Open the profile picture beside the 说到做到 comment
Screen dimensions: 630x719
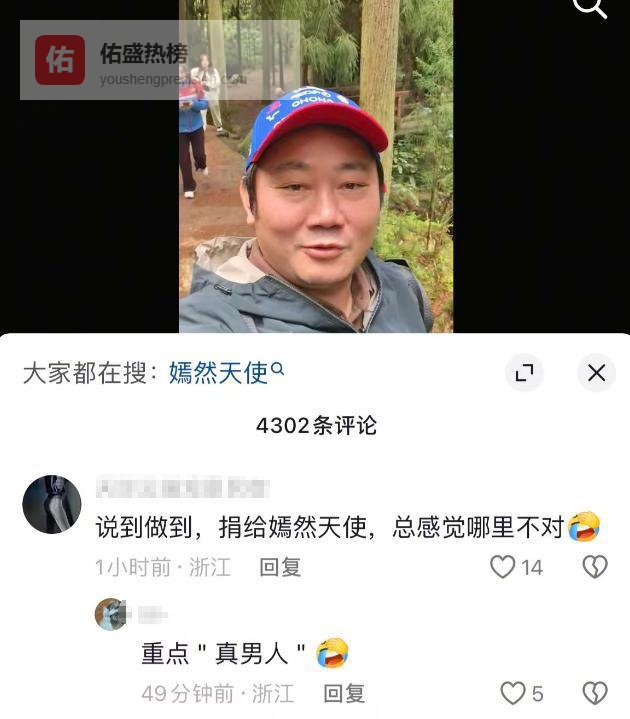(51, 504)
